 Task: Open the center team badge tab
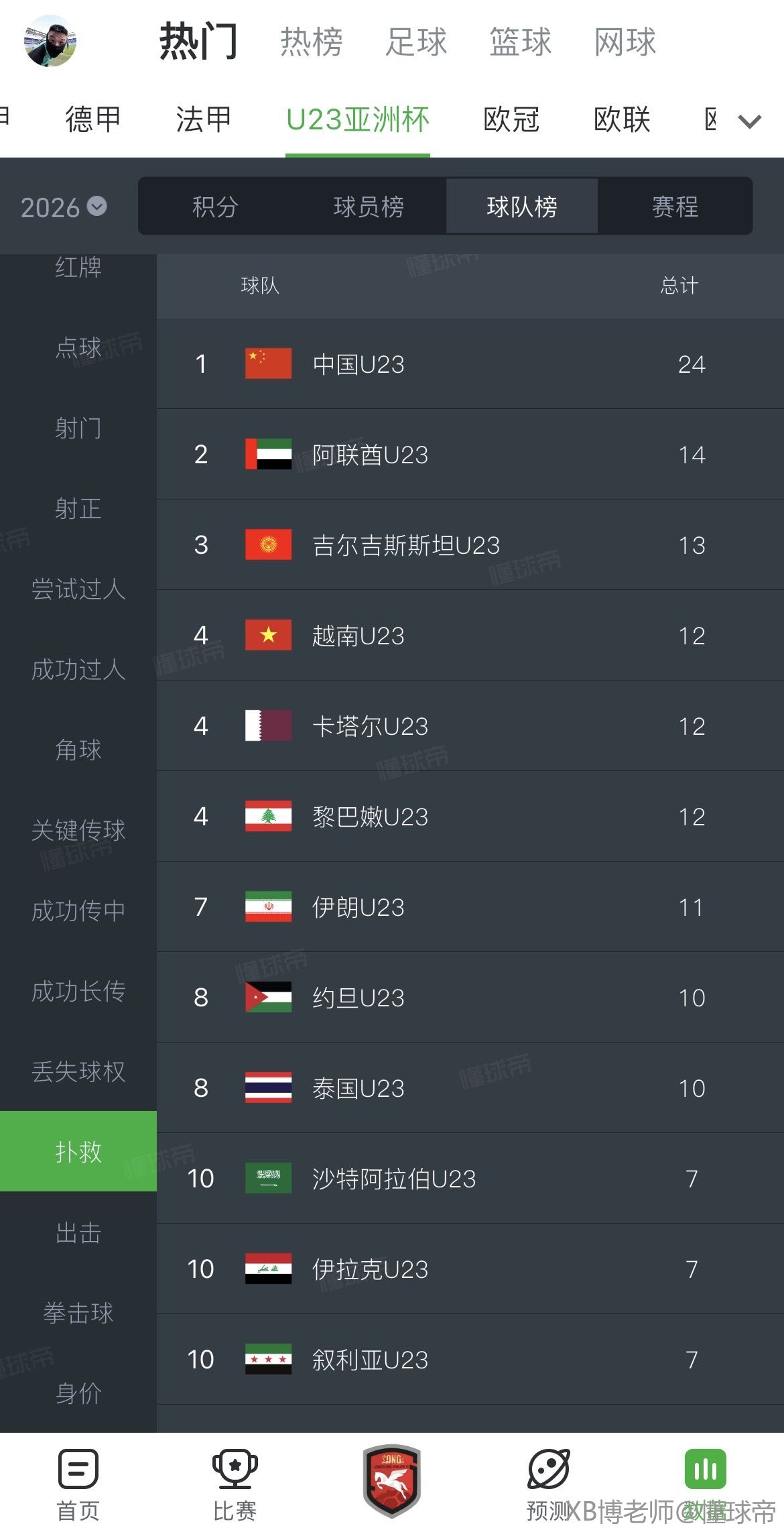(x=391, y=1481)
